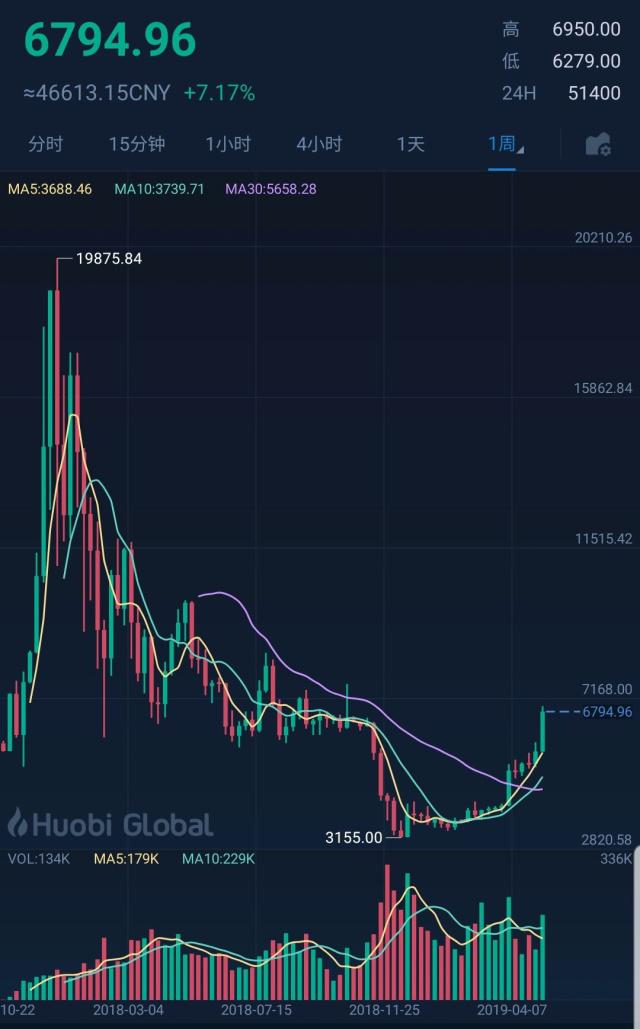This screenshot has width=640, height=1029.
Task: Open the 1周 interval dropdown
Action: (503, 144)
